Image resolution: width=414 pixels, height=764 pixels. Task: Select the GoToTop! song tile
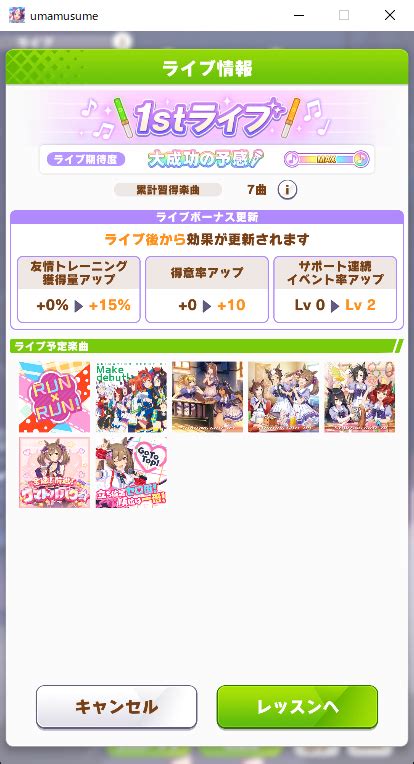(131, 472)
